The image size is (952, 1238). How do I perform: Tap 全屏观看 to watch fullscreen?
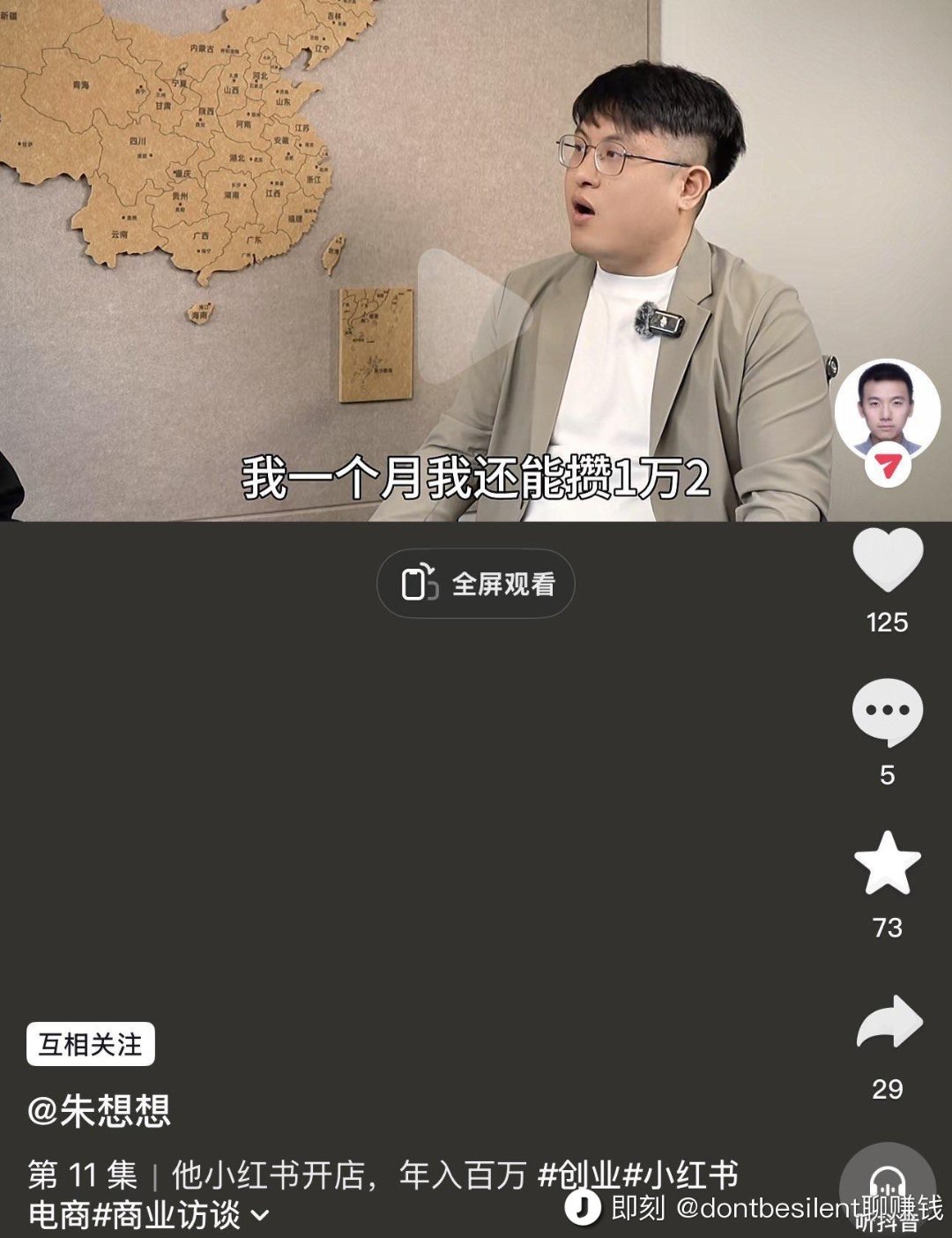[x=476, y=584]
